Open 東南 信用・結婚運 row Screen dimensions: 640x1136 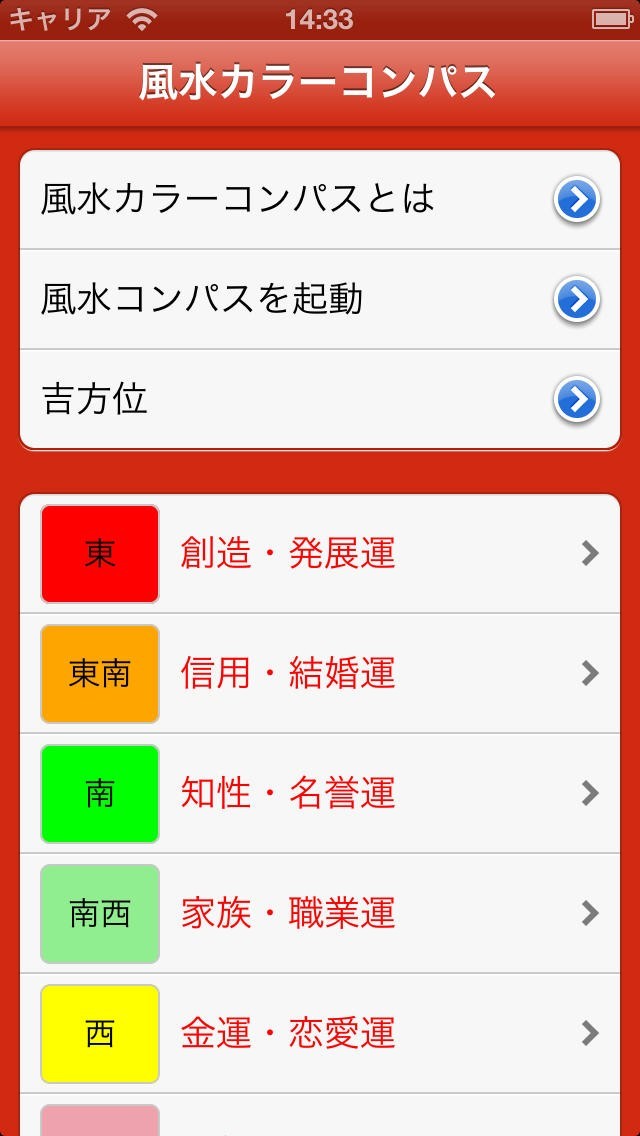click(320, 674)
